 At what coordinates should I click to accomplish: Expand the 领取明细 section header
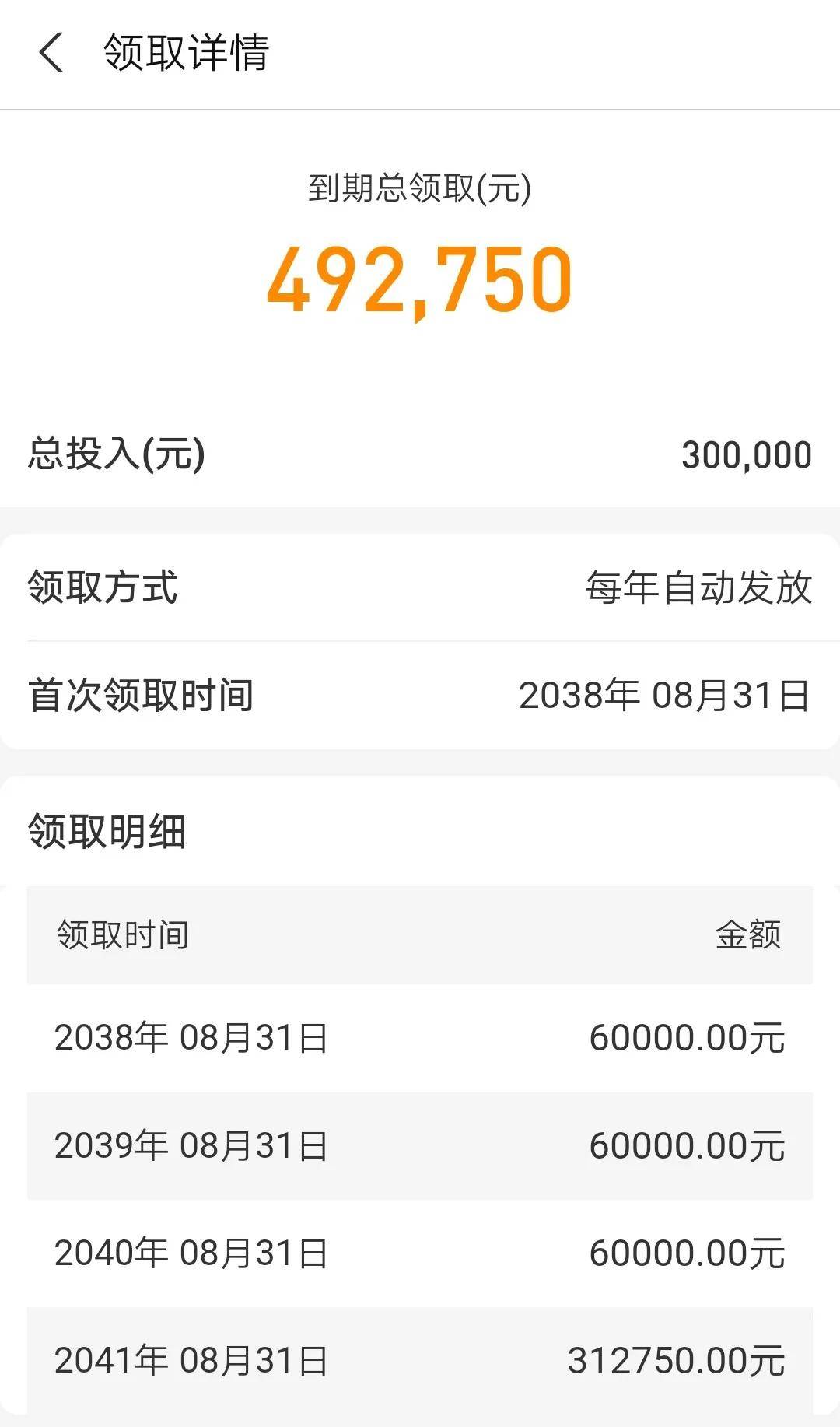pos(105,831)
